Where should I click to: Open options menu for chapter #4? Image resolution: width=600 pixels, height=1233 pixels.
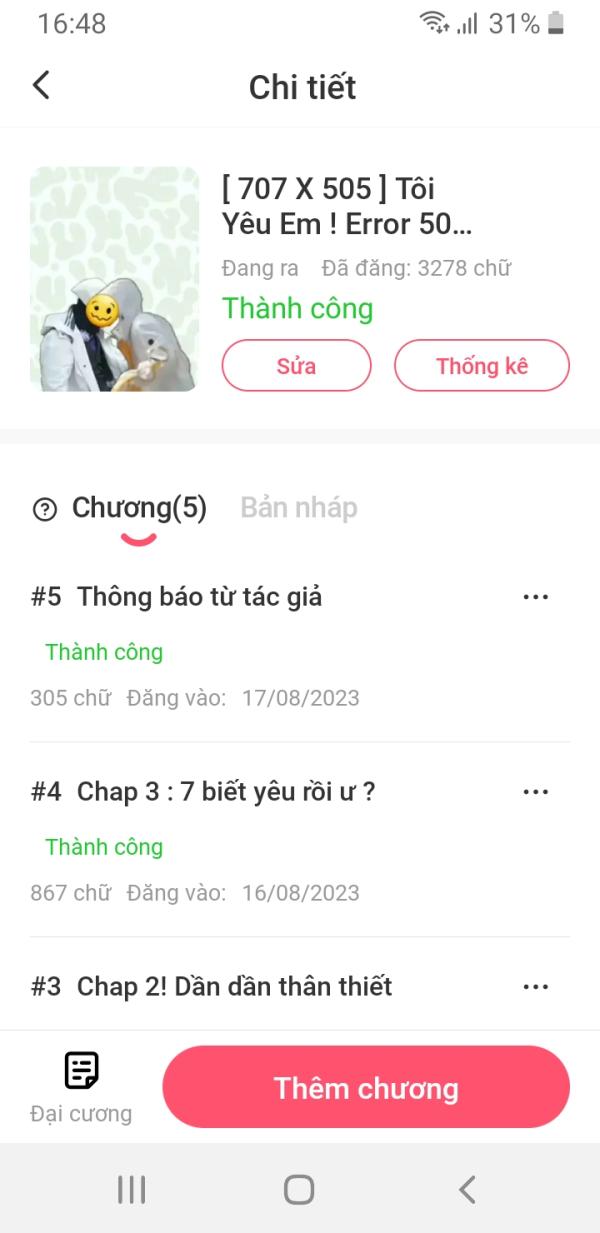(536, 792)
